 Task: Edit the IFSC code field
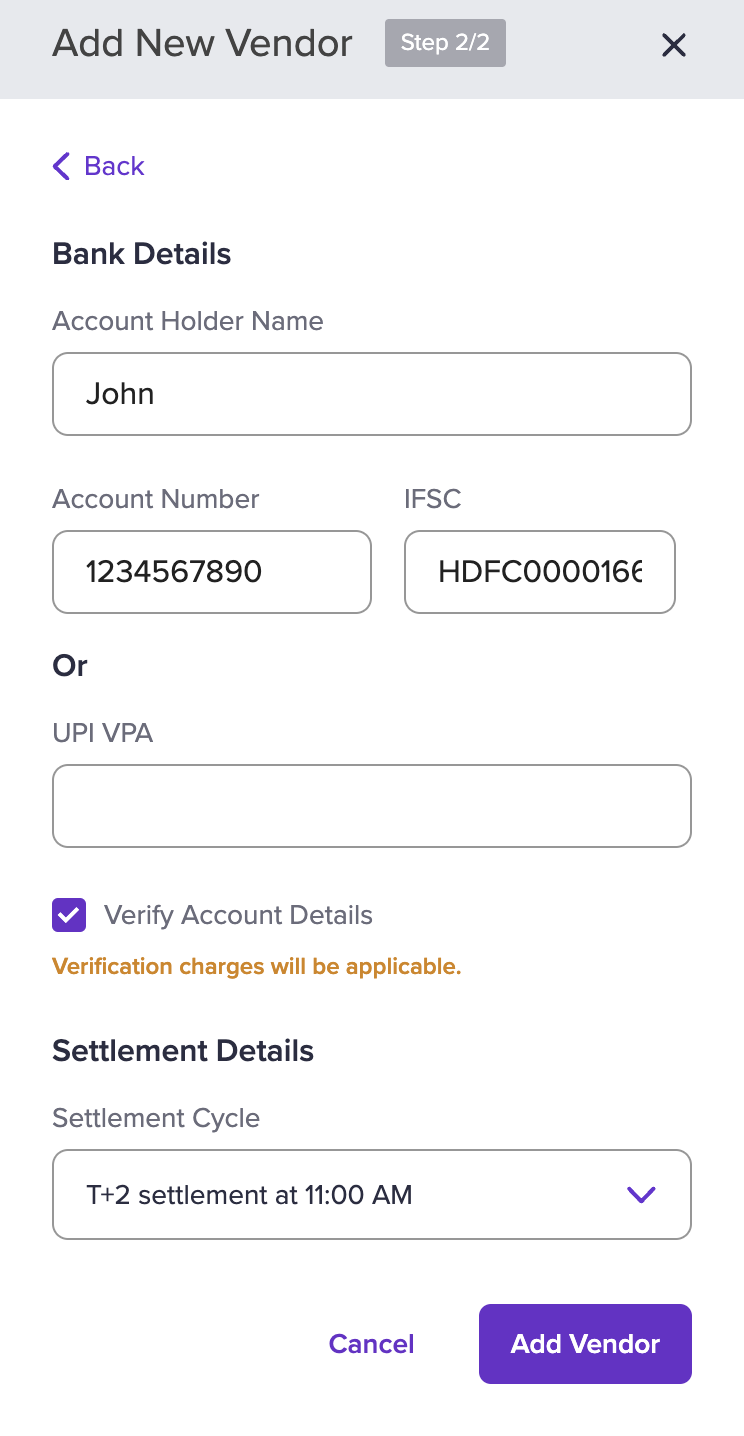539,572
